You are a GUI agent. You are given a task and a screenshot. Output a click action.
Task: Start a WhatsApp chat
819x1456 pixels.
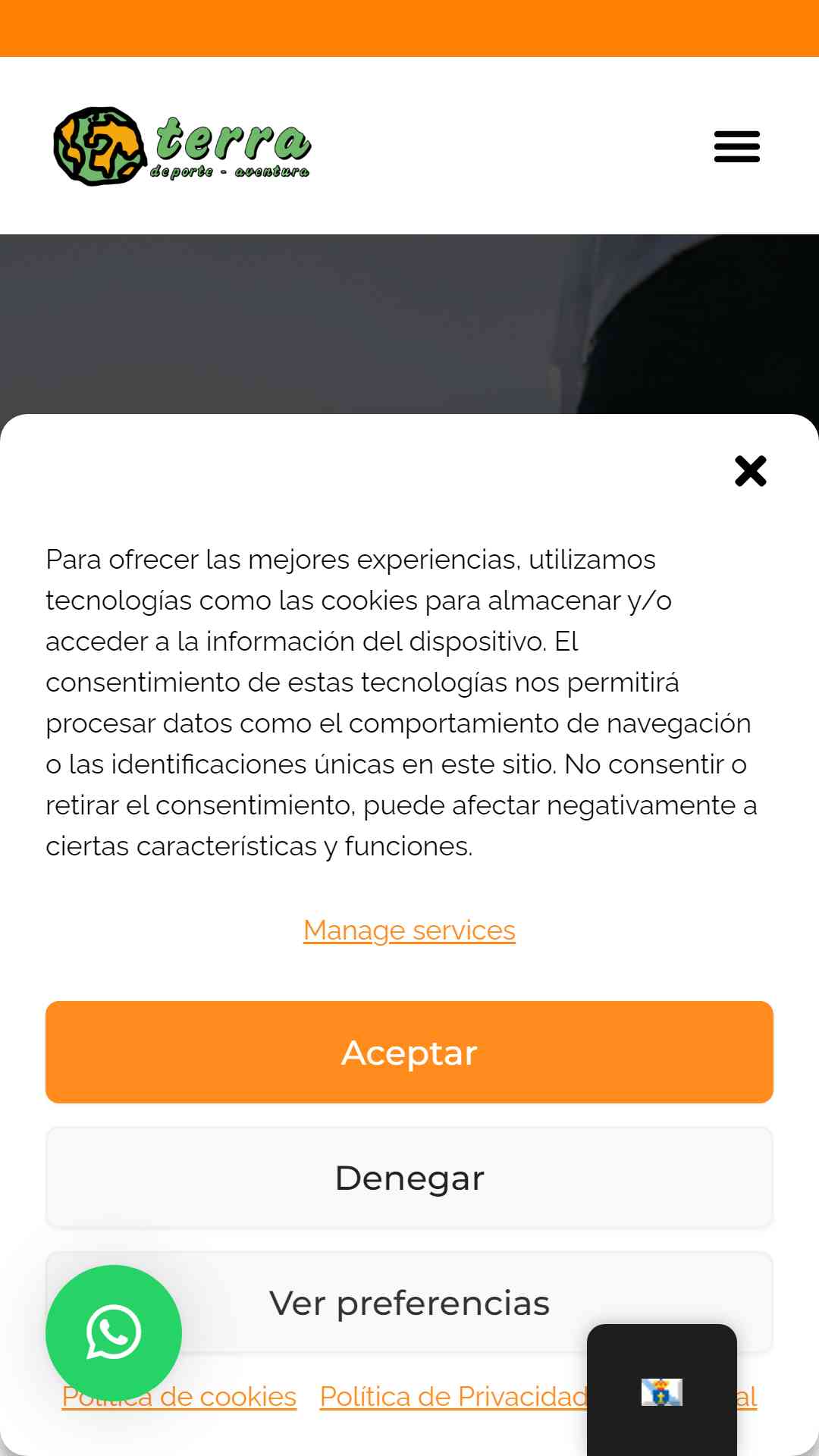[114, 1332]
